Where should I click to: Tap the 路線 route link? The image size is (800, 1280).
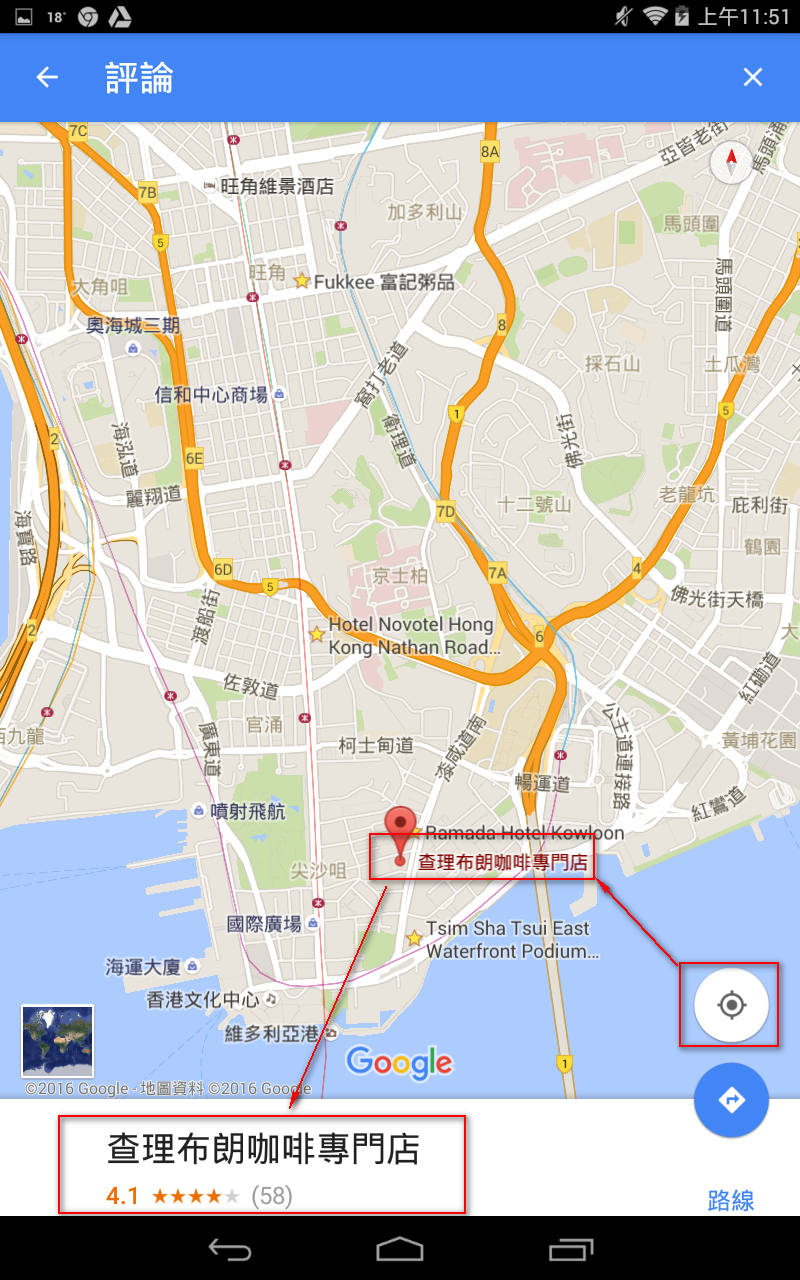click(731, 1200)
